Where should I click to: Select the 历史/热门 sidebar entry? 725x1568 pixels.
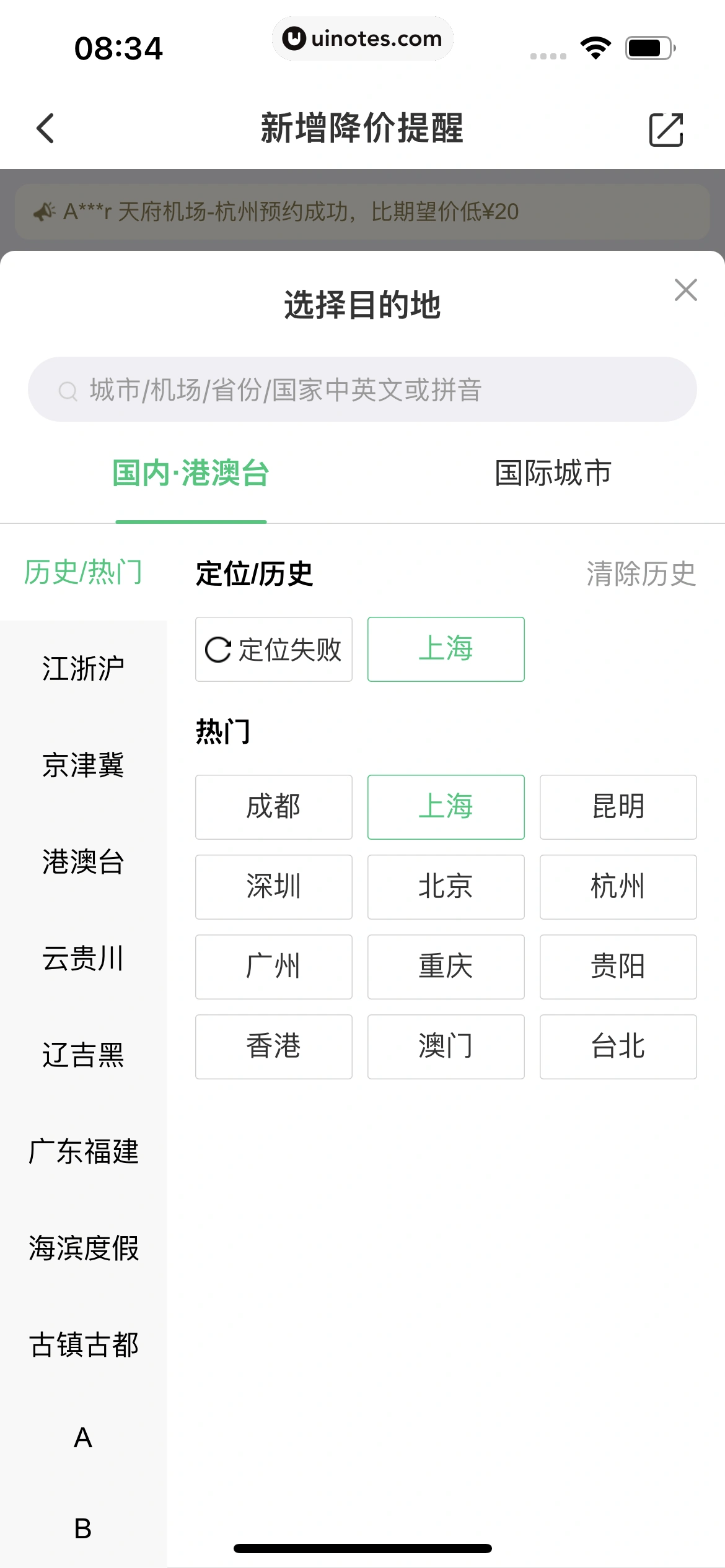click(x=83, y=573)
